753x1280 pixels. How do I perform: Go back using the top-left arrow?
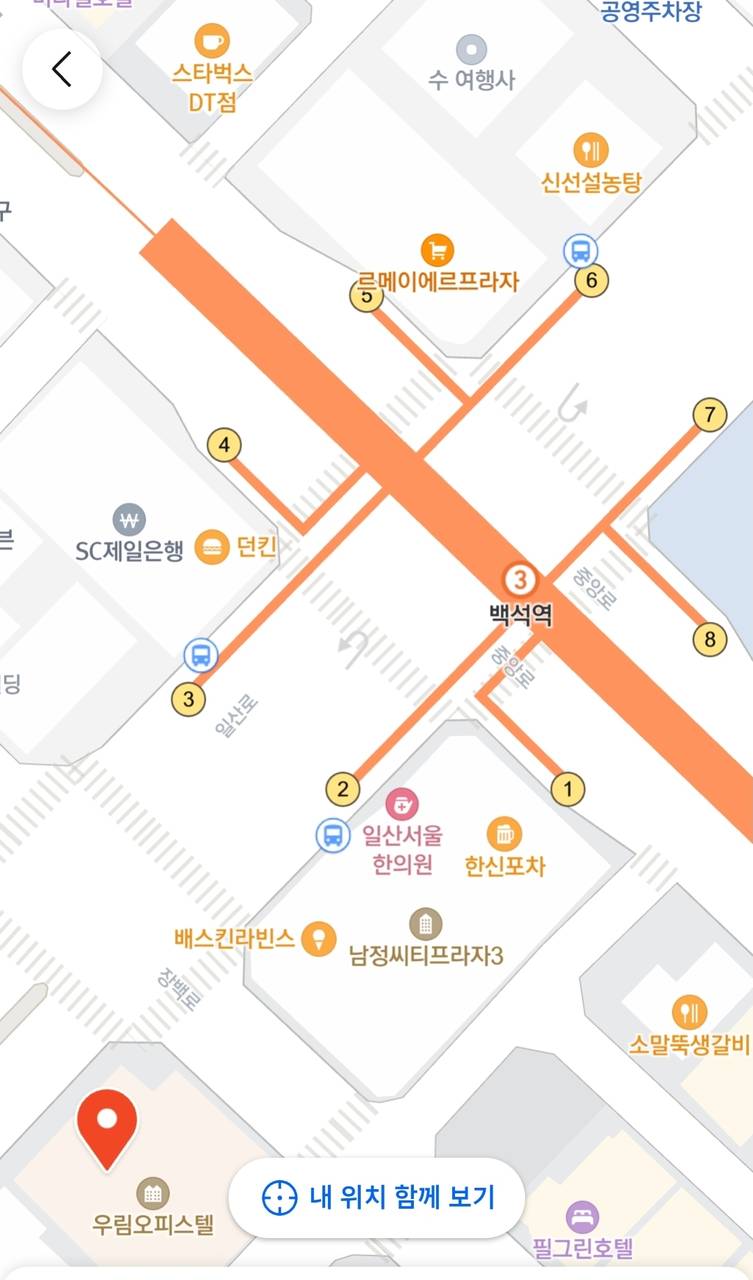point(62,69)
